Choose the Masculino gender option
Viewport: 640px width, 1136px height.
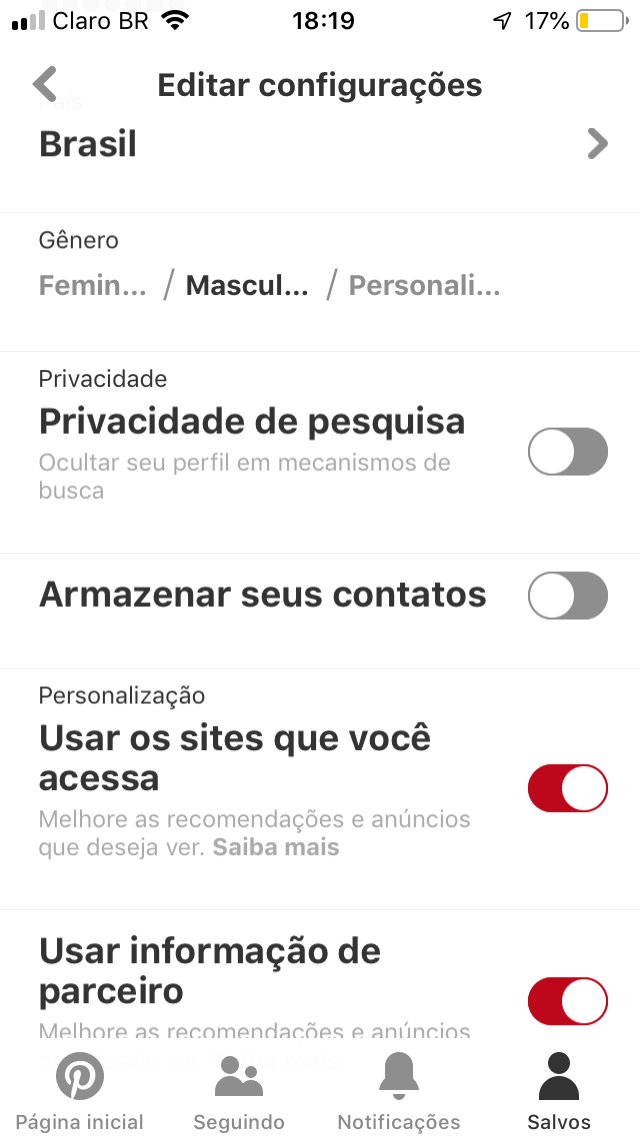(x=246, y=285)
